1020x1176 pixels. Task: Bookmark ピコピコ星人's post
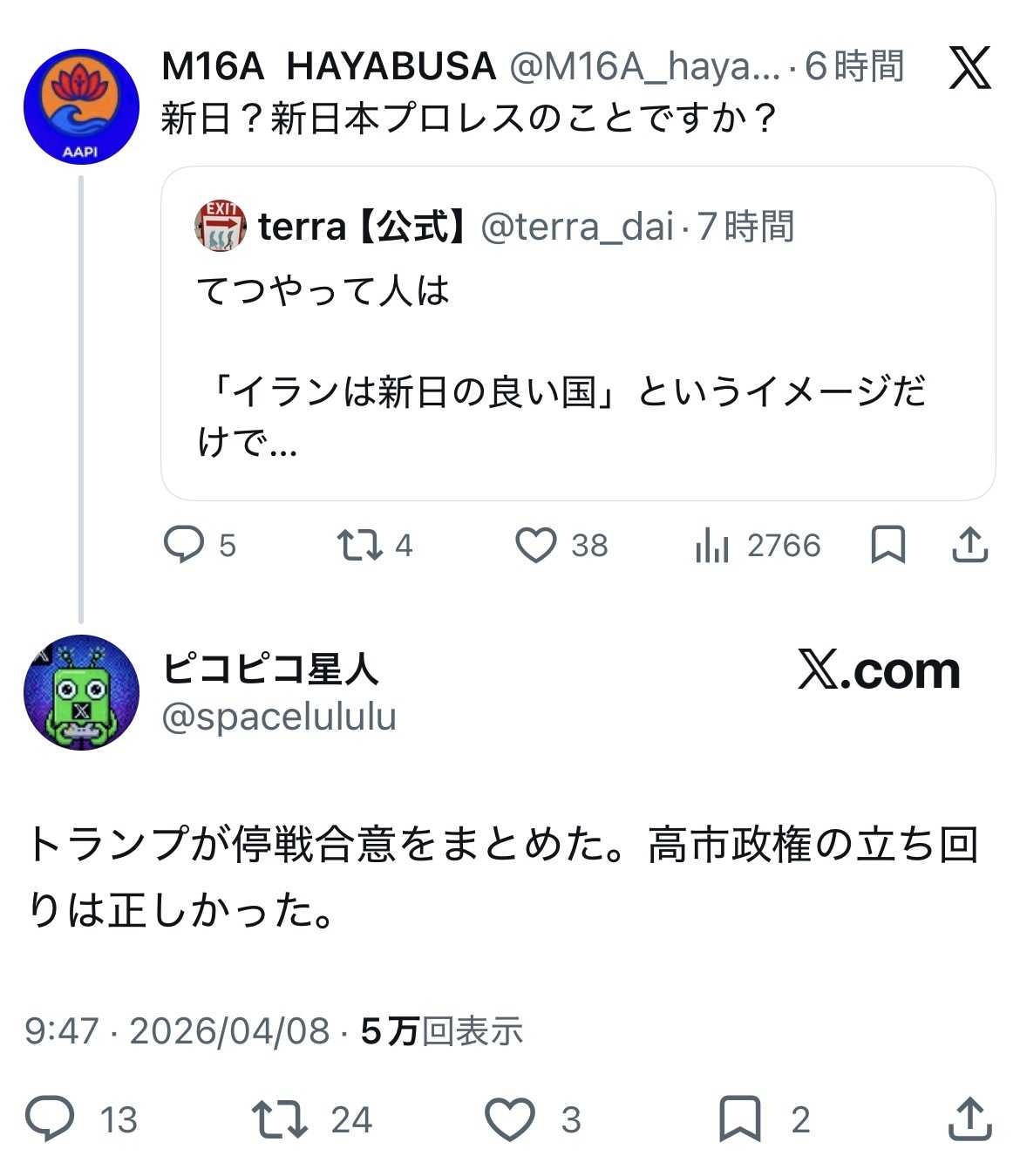click(x=739, y=1119)
